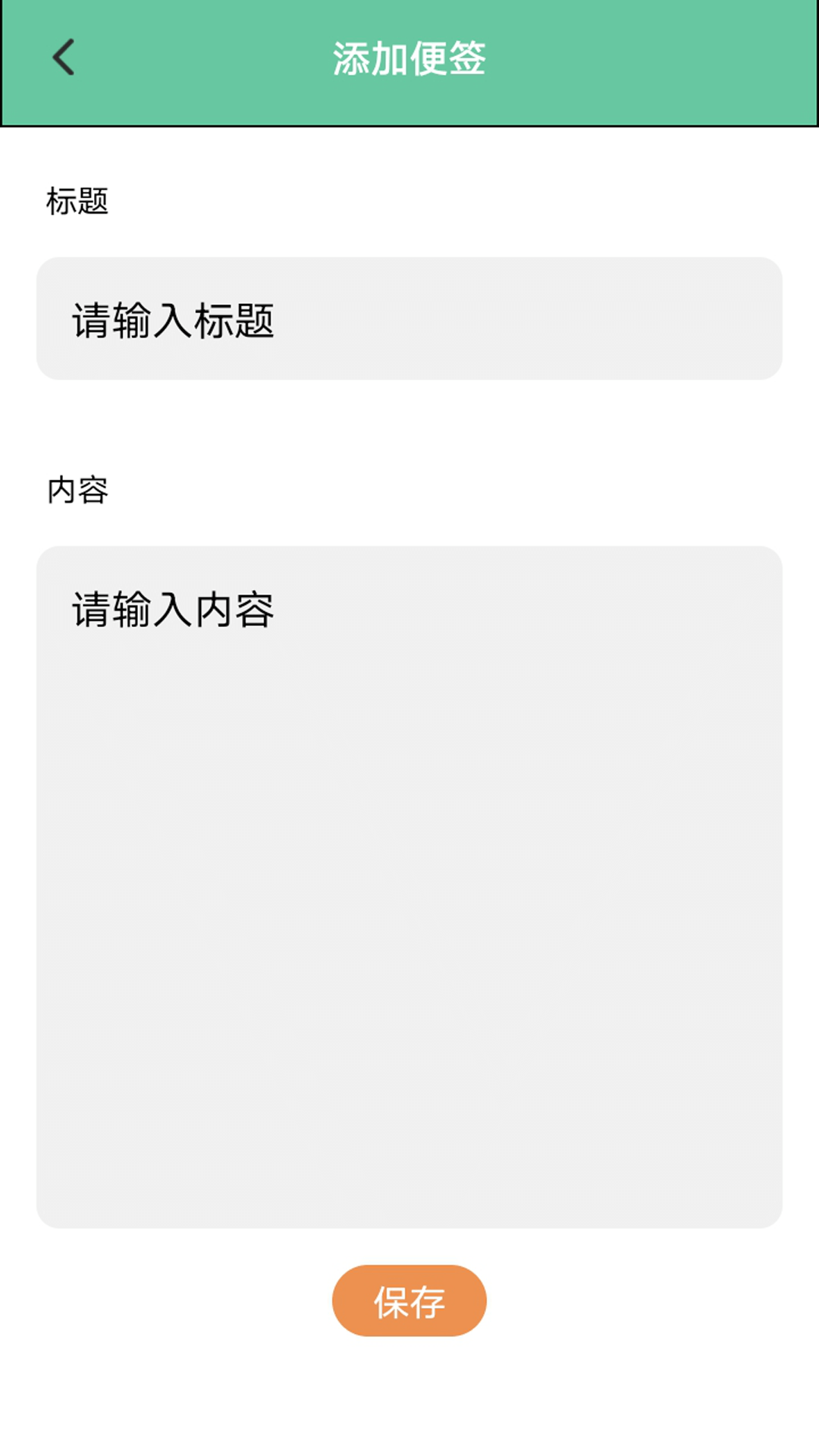Viewport: 819px width, 1456px height.
Task: Select the left-pointing navigation icon
Action: coord(64,57)
